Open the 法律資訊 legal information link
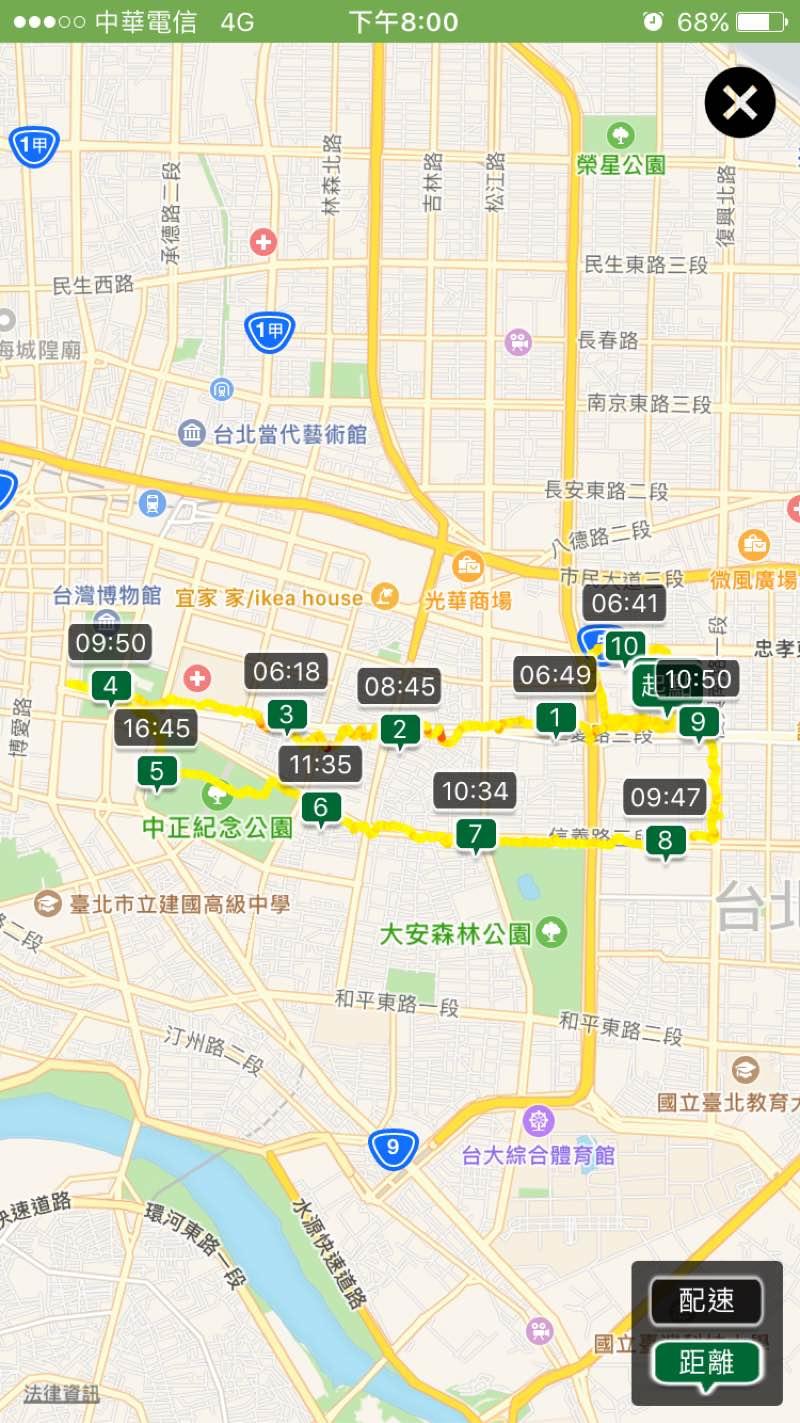The width and height of the screenshot is (800, 1423). (x=62, y=1393)
